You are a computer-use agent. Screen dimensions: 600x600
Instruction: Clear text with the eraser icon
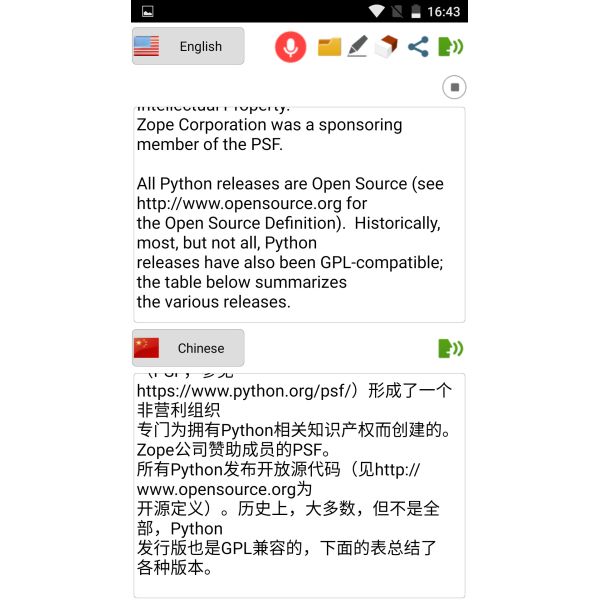(x=387, y=47)
